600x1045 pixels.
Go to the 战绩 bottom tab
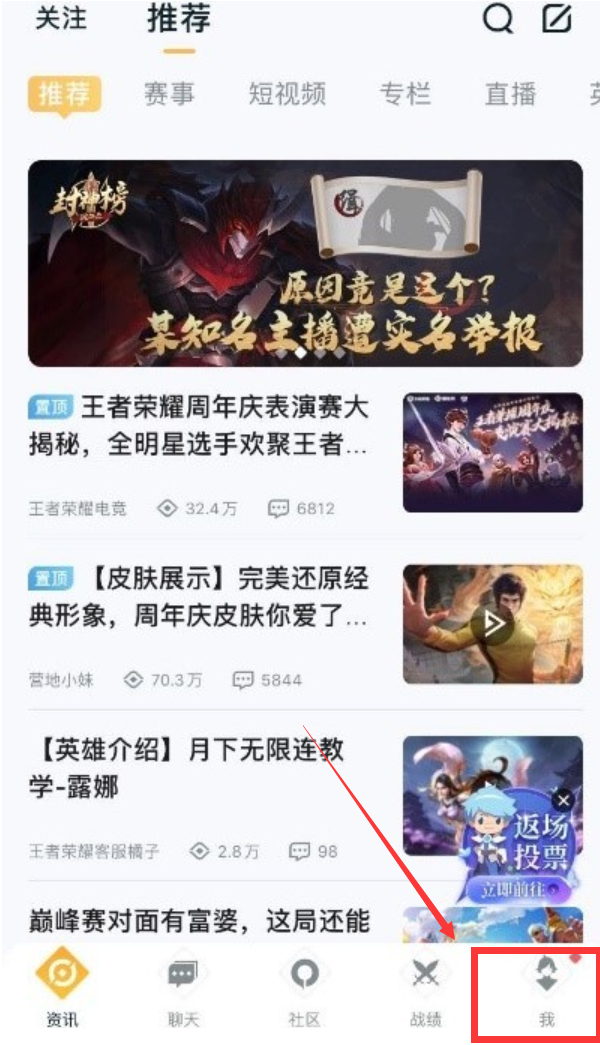point(425,990)
